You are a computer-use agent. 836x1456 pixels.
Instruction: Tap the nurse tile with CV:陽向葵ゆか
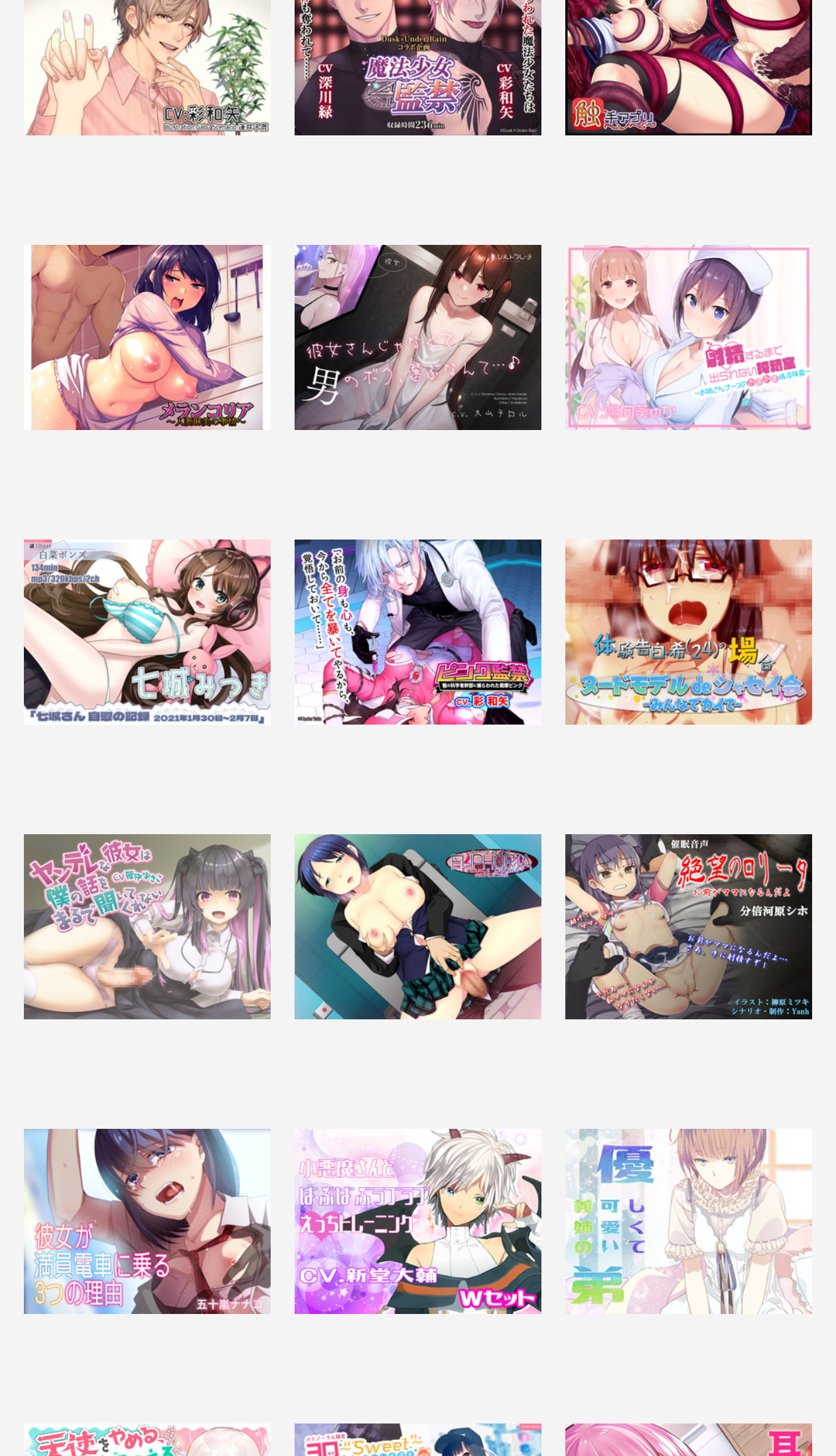(x=688, y=337)
